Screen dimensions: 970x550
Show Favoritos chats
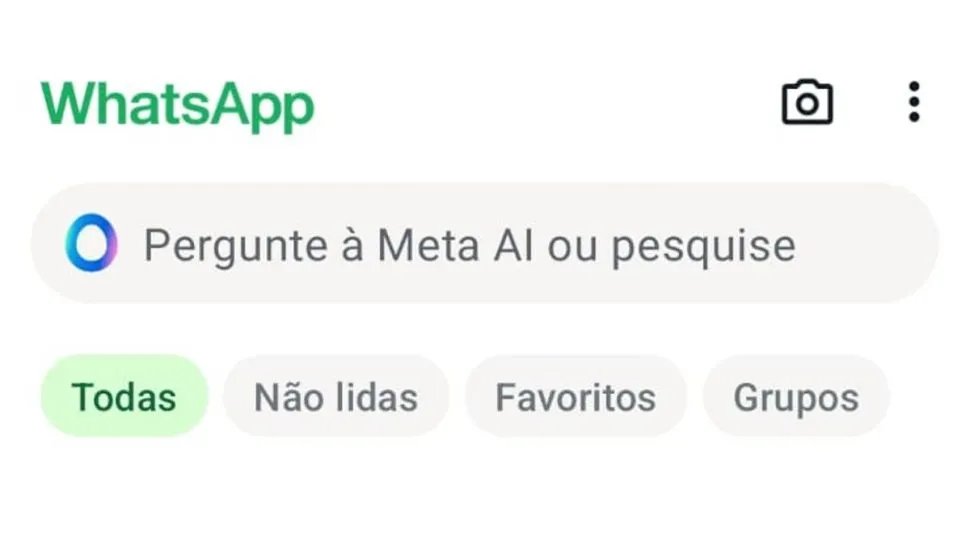[x=575, y=397]
